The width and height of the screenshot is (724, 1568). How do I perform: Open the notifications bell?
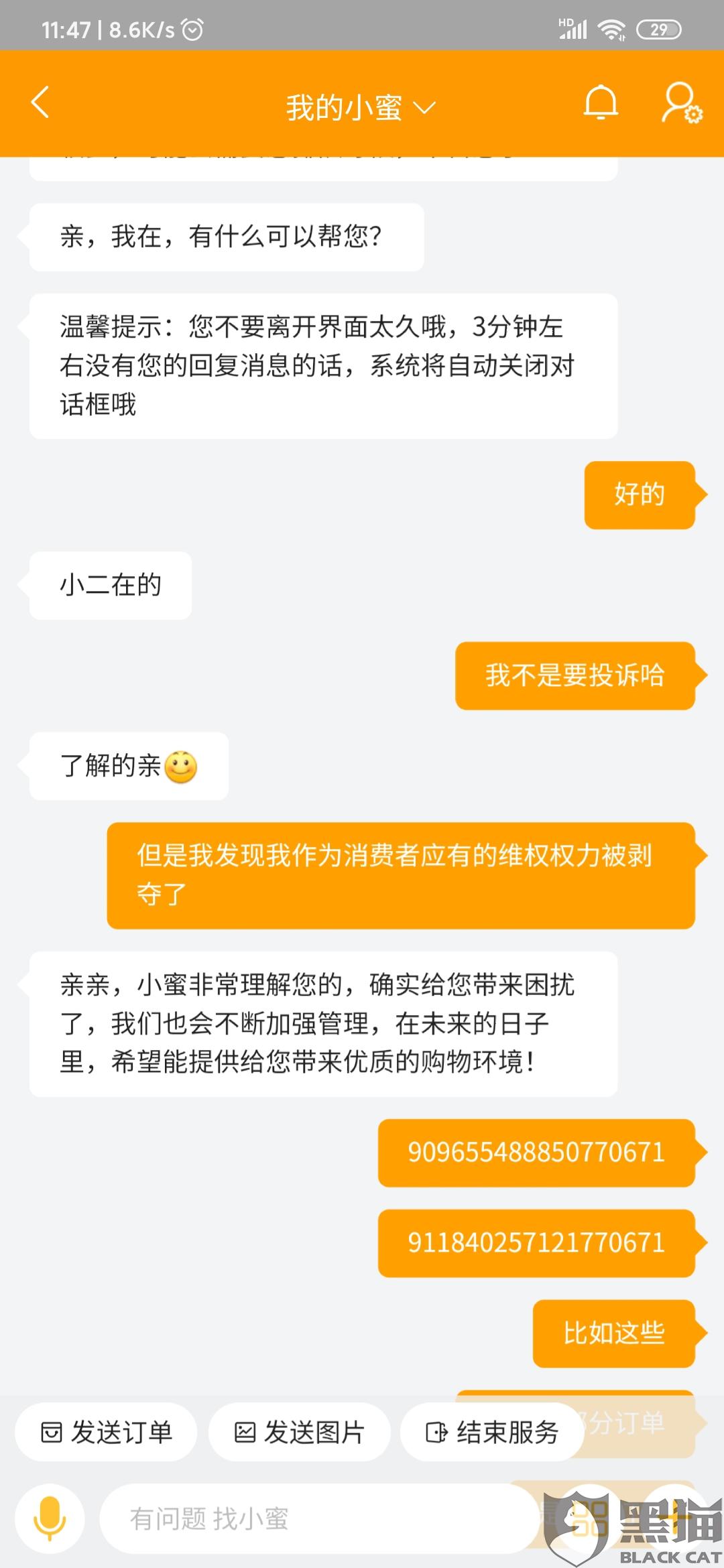(601, 103)
